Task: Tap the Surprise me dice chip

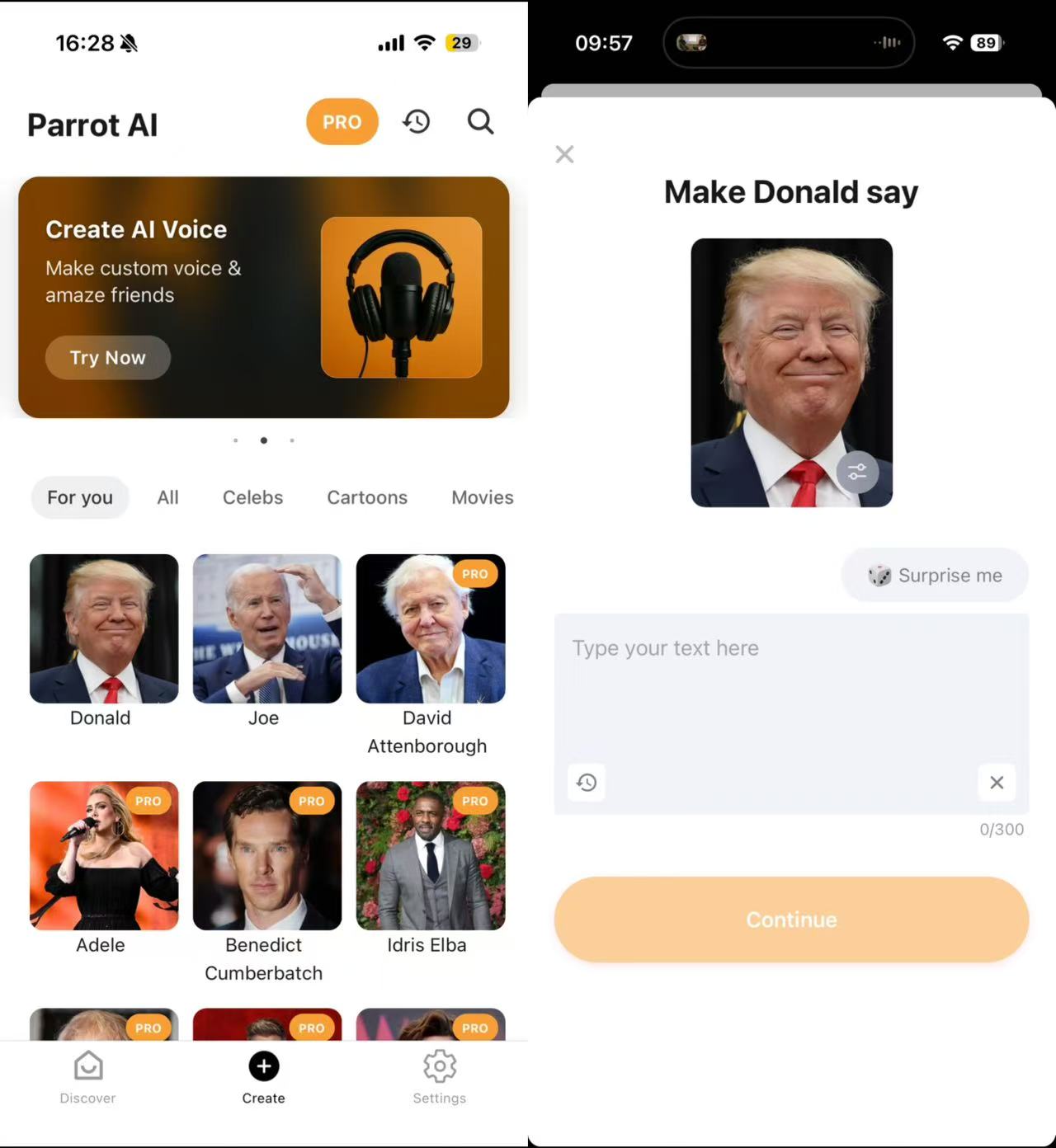Action: tap(935, 575)
